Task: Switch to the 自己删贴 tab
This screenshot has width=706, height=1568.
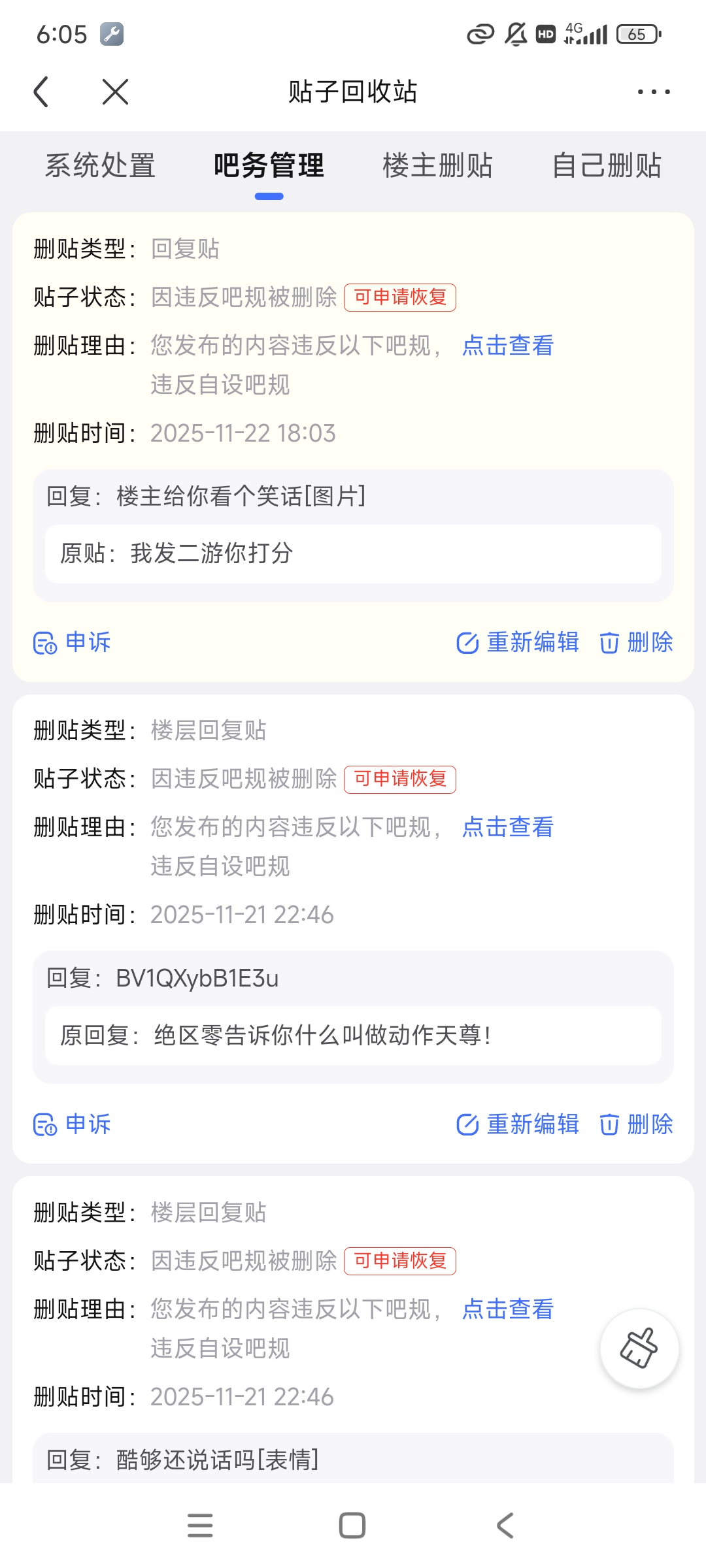Action: coord(607,165)
